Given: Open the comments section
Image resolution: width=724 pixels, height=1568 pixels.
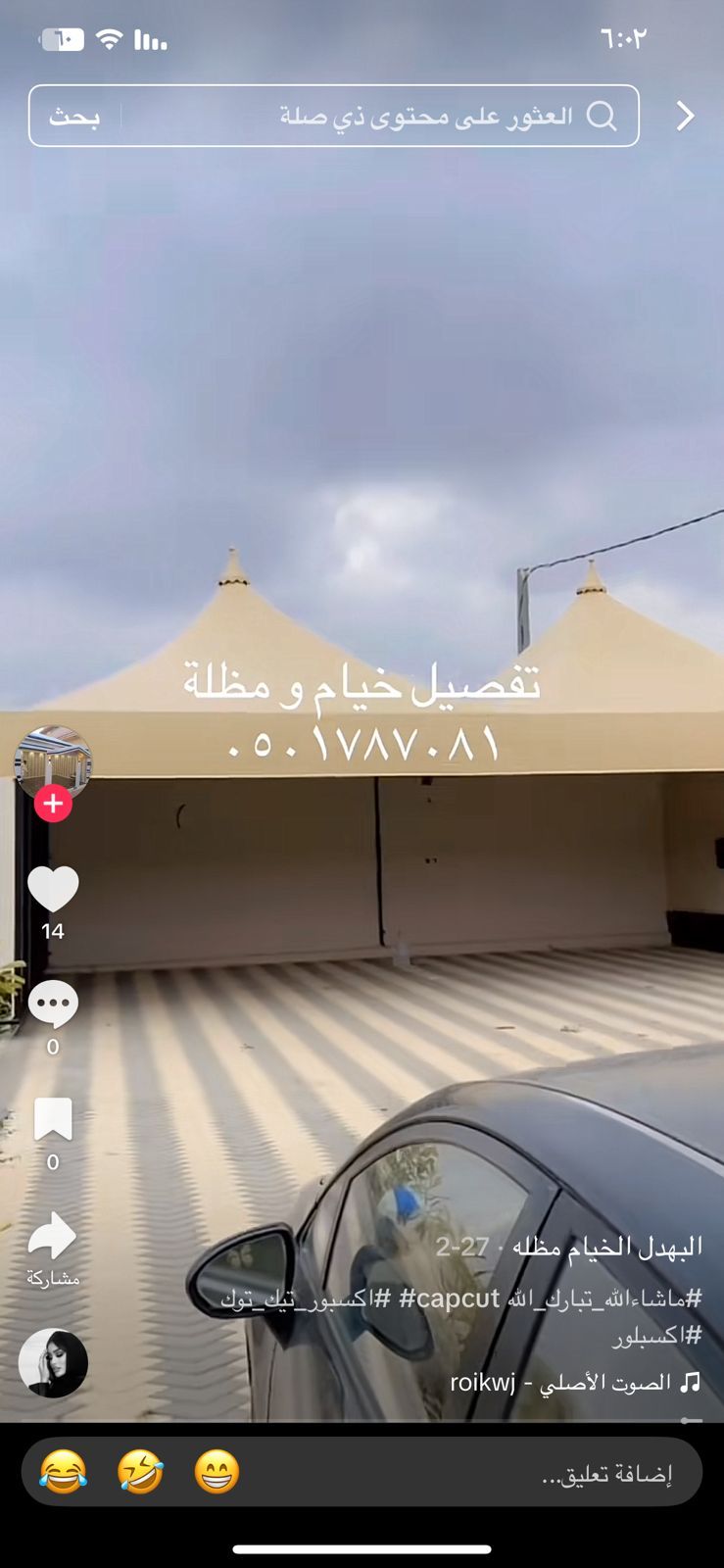Looking at the screenshot, I should tap(54, 1002).
